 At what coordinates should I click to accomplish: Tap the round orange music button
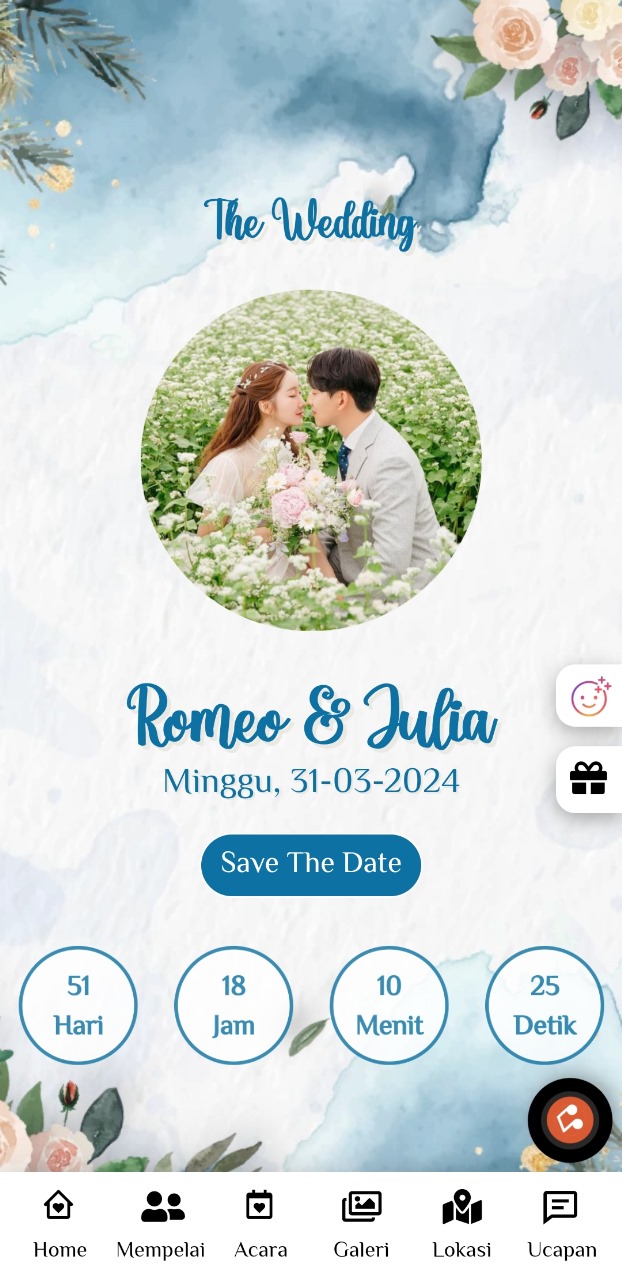coord(570,1120)
